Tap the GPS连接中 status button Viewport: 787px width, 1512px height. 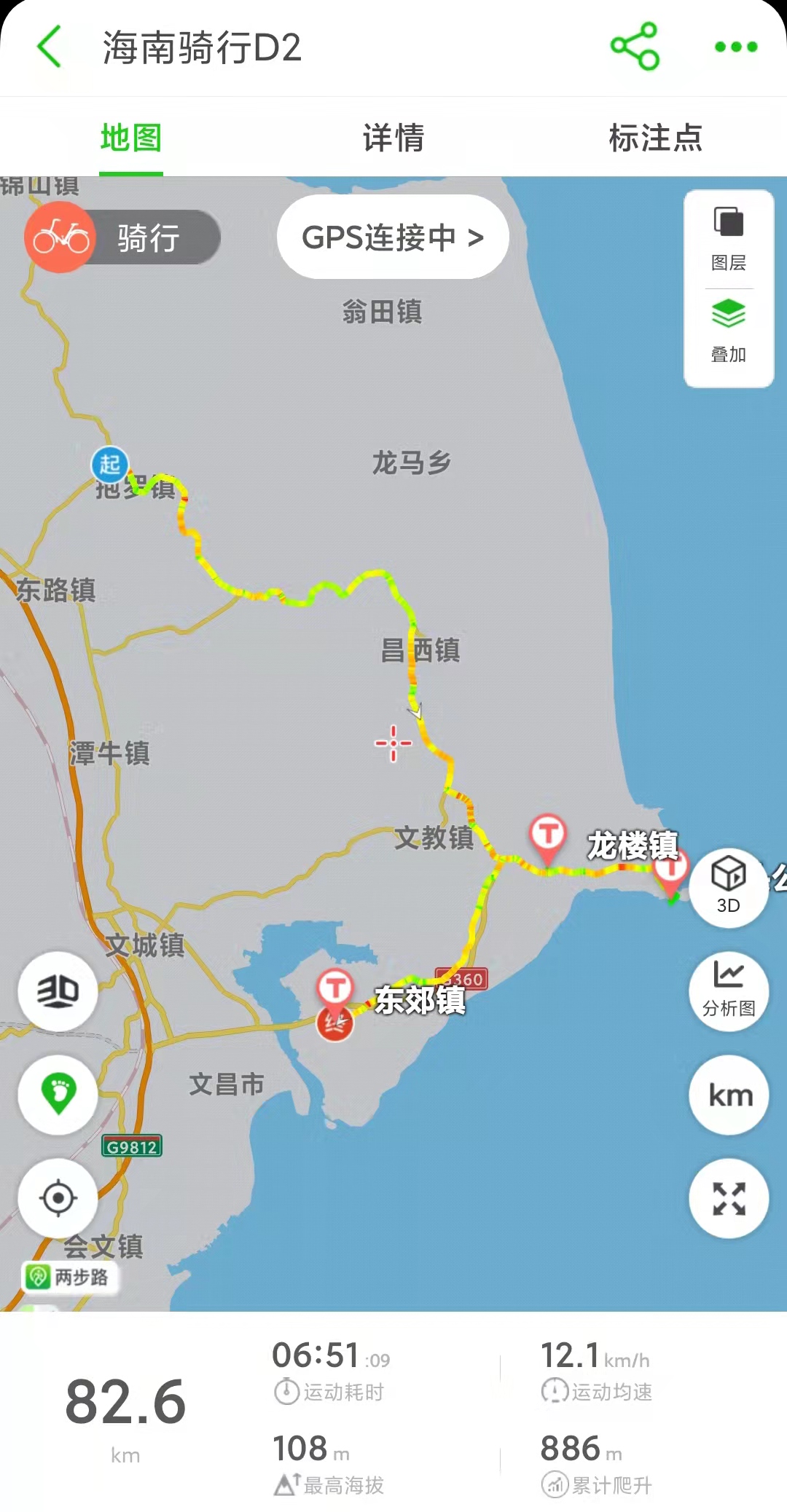point(393,237)
